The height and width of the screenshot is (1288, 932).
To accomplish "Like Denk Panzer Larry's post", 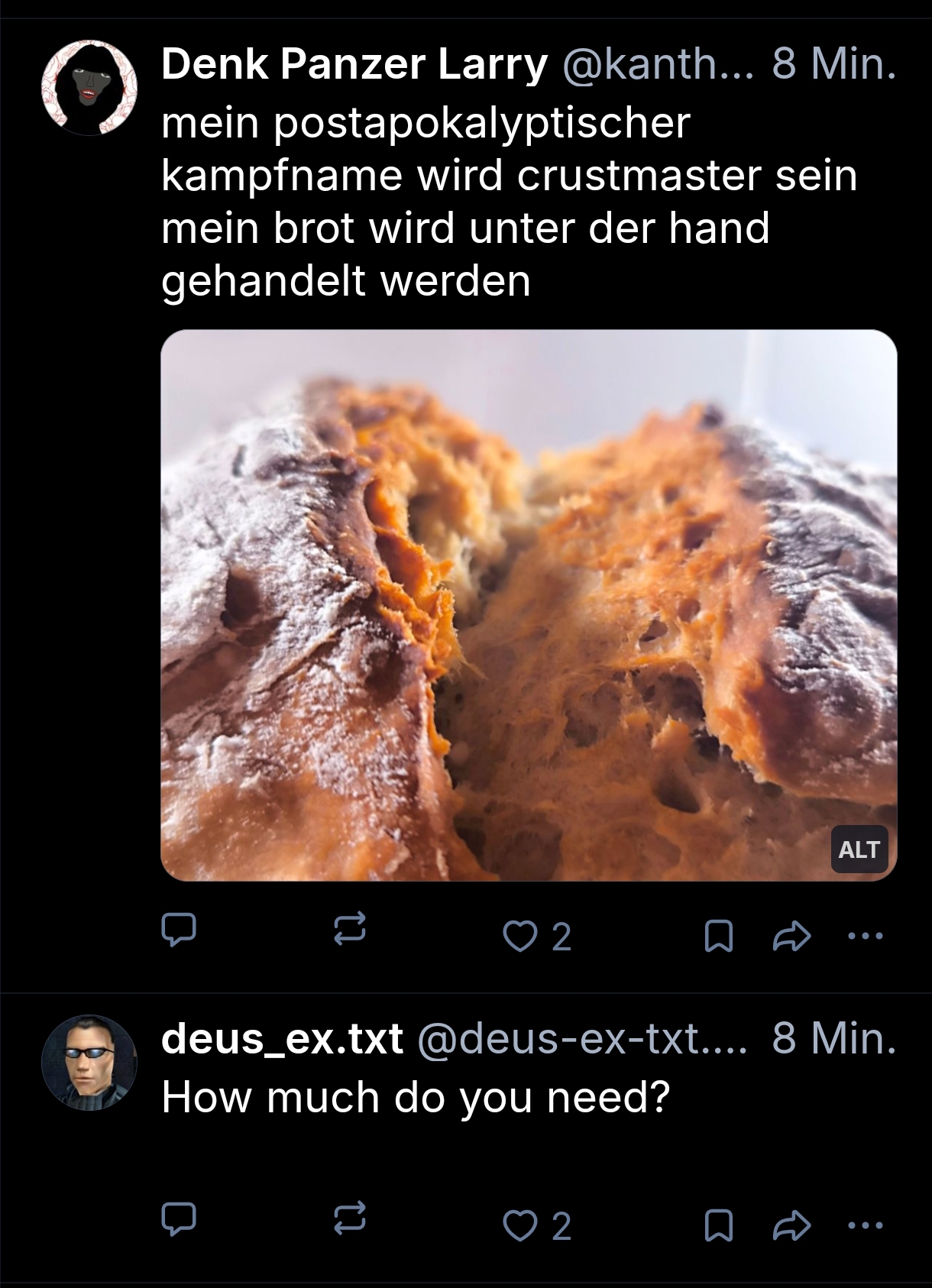I will (522, 936).
